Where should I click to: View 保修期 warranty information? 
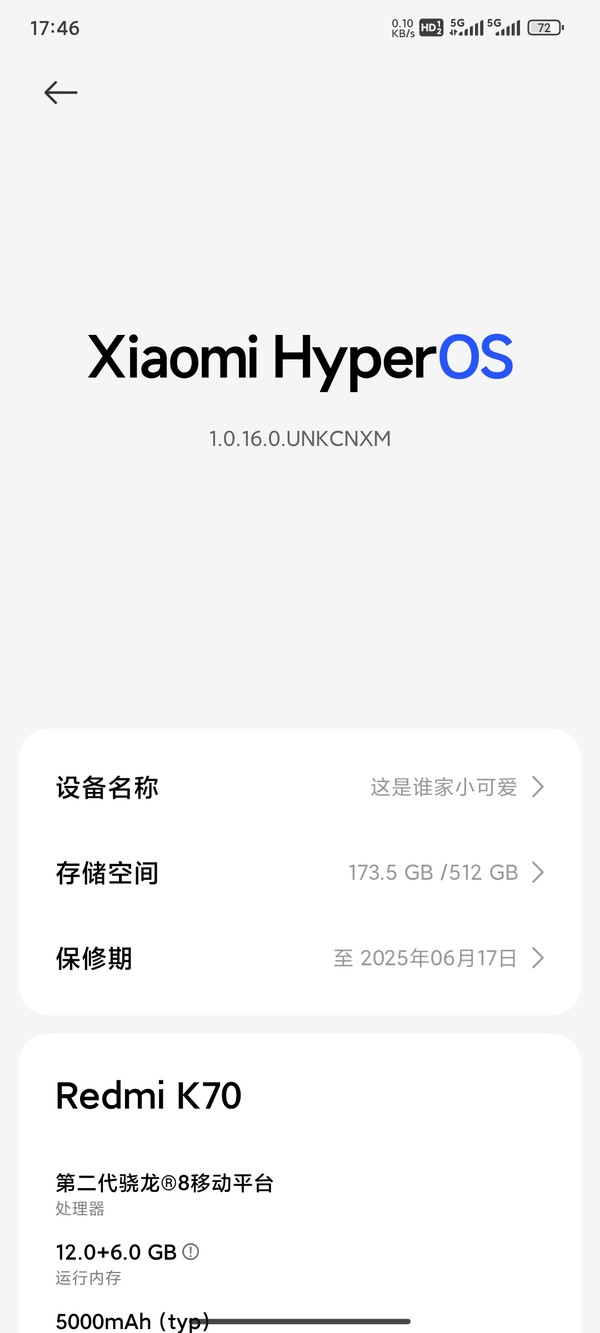pos(300,959)
